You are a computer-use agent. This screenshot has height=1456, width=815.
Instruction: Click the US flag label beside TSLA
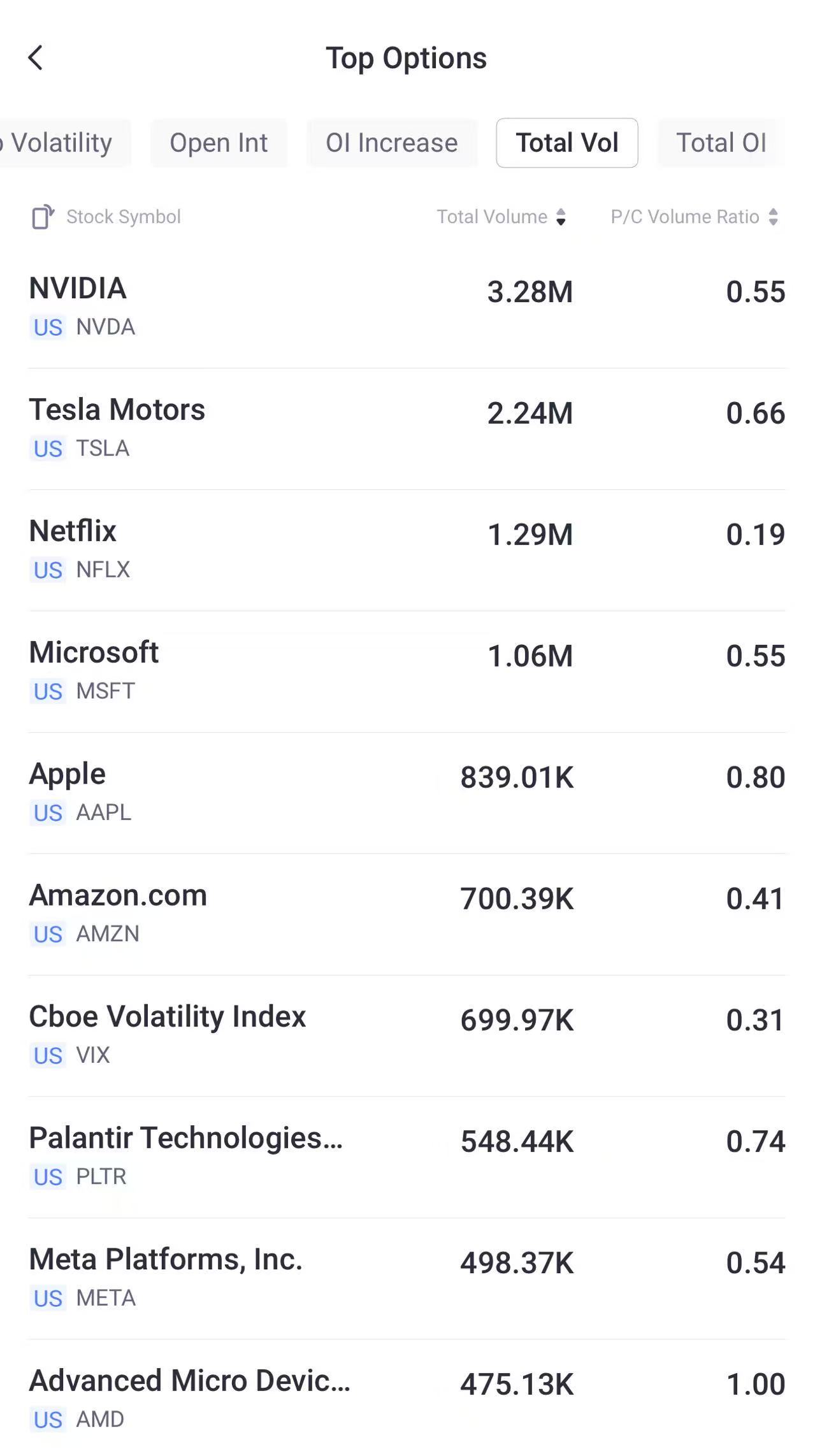(x=47, y=449)
